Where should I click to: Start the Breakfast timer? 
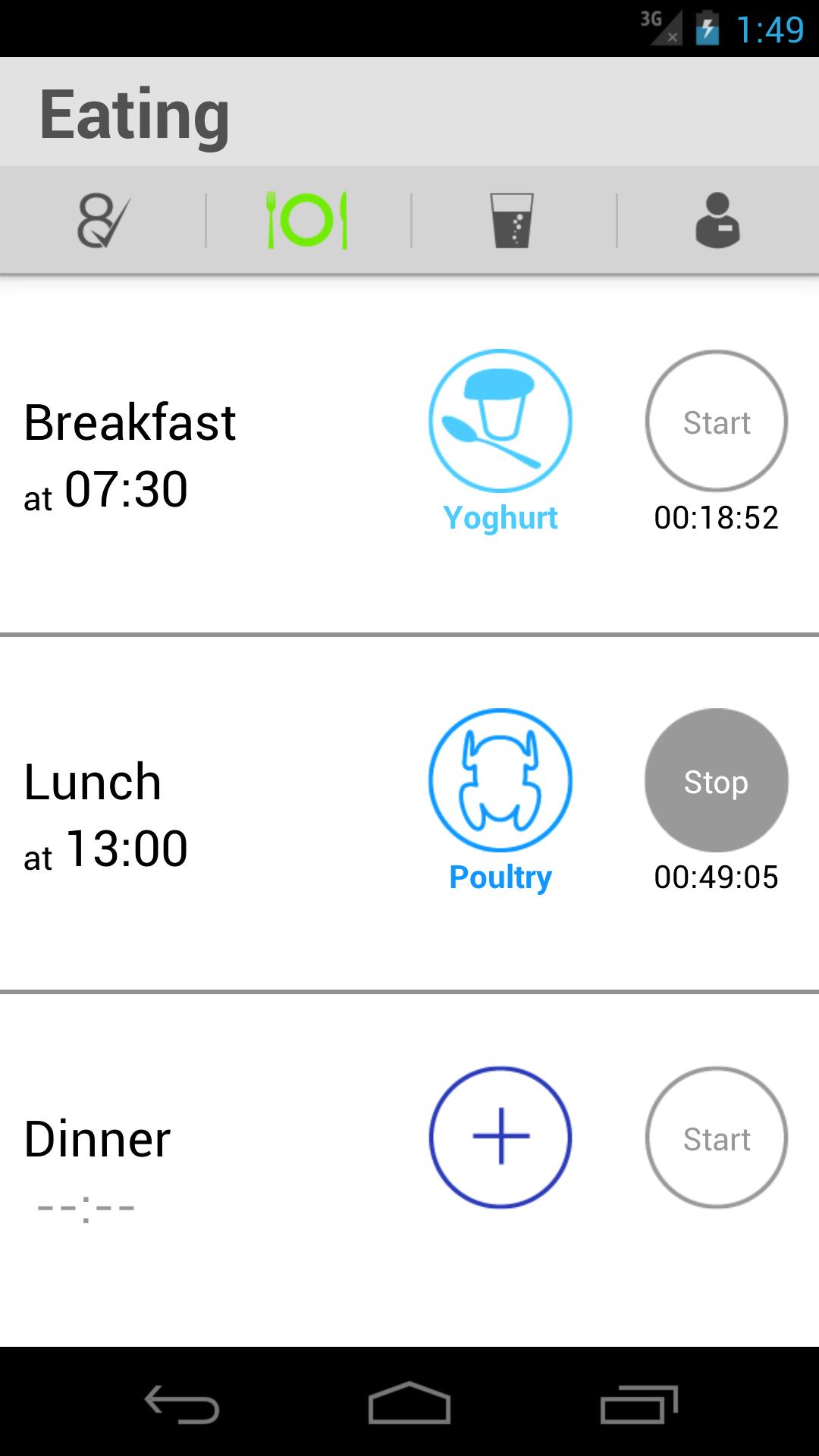[x=716, y=422]
